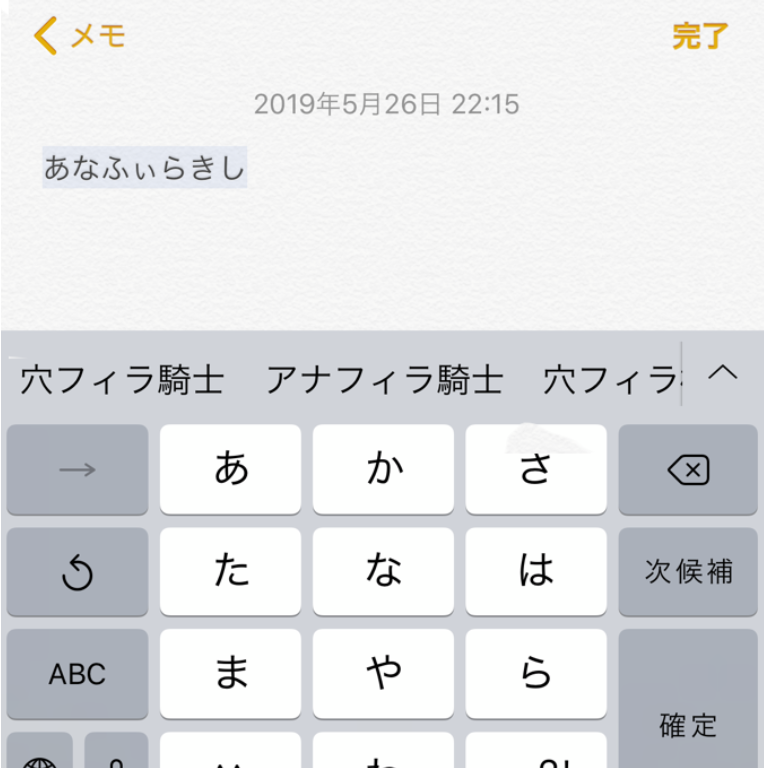Screen dimensions: 768x768
Task: Tap the や key
Action: (x=383, y=674)
